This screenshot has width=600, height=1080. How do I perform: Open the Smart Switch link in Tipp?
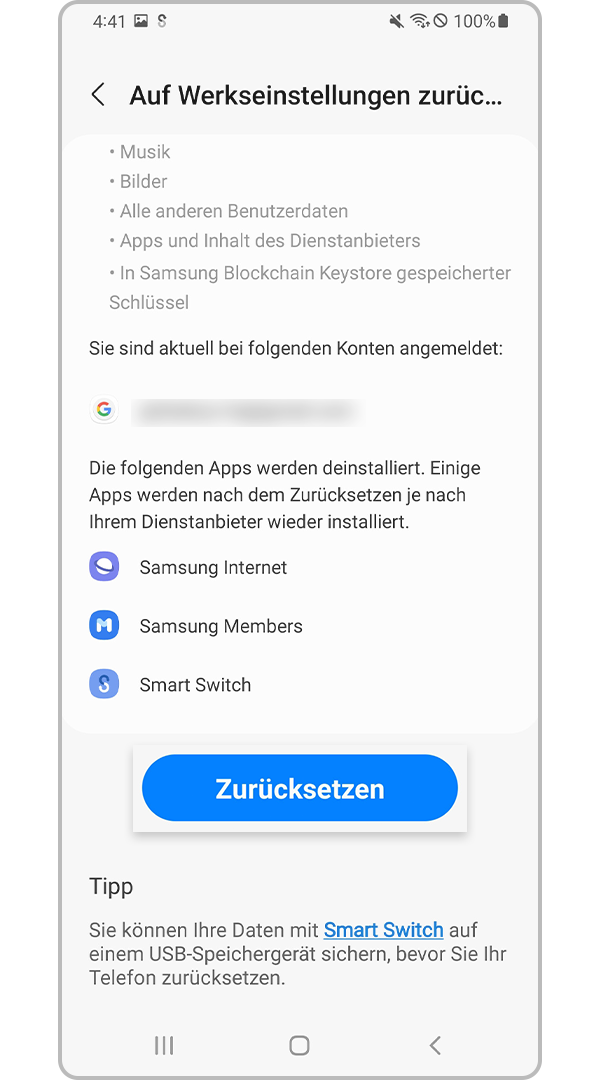[383, 930]
